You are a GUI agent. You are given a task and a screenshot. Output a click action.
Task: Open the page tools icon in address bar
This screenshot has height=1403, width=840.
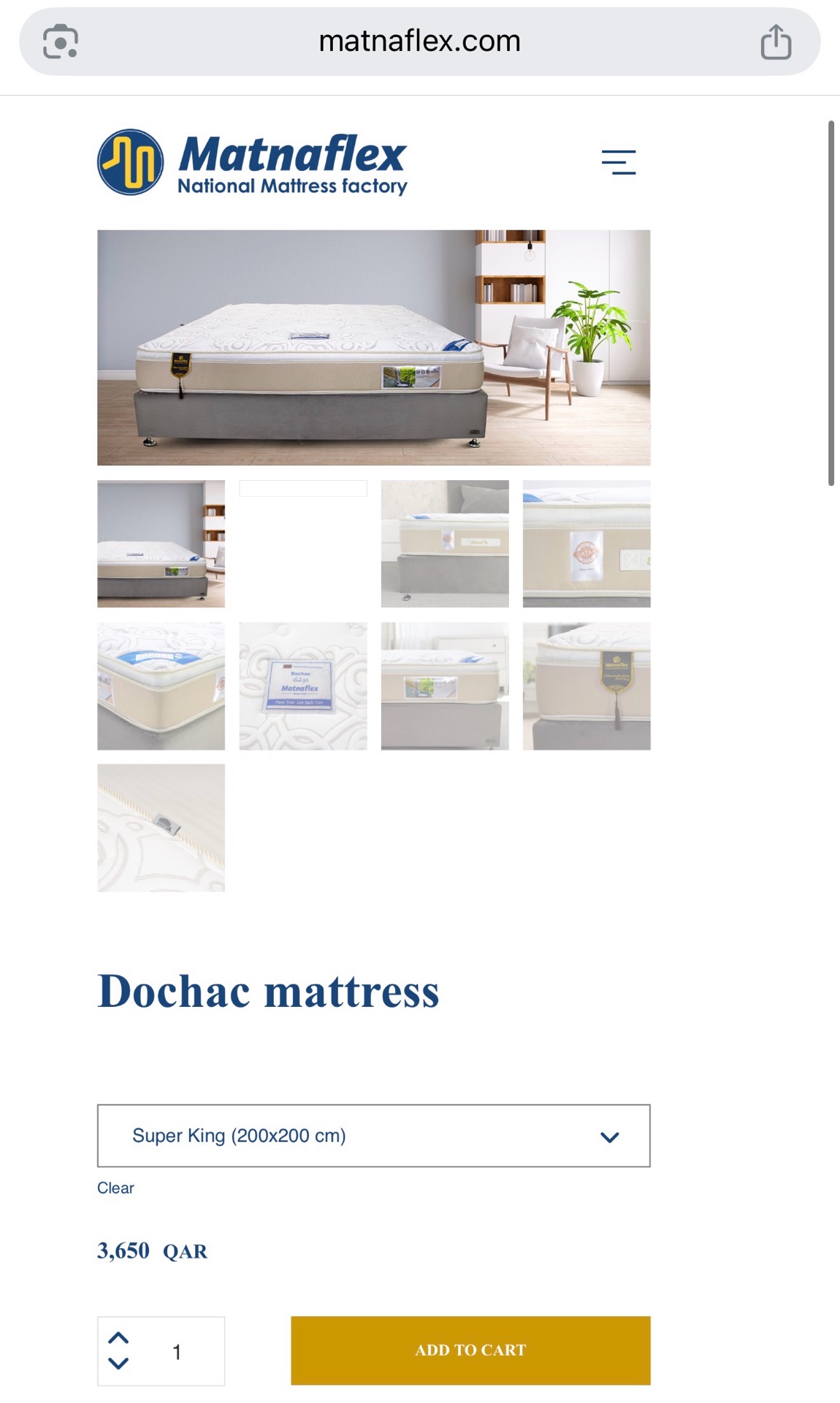[61, 42]
